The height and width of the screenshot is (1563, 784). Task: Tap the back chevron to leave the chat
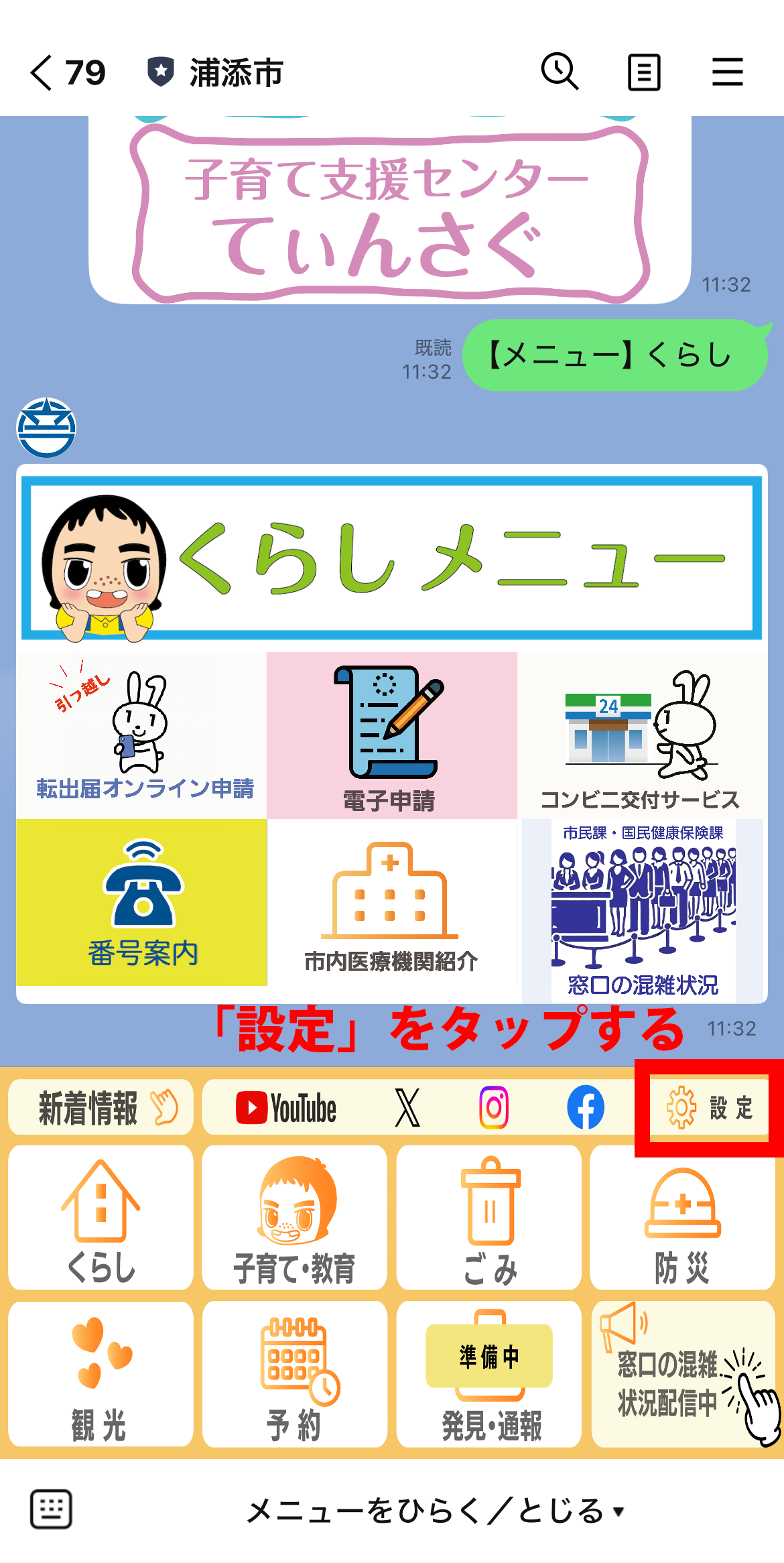click(40, 74)
